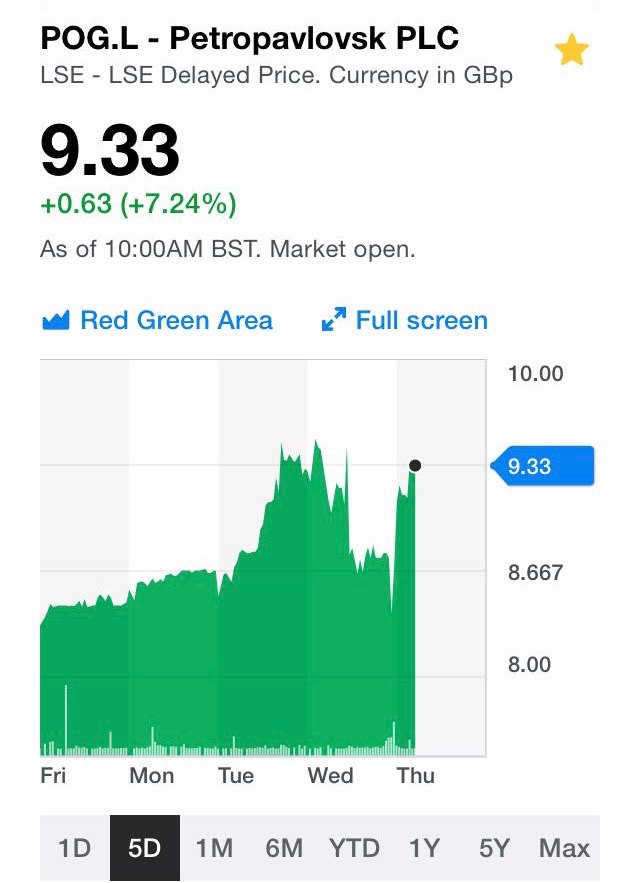
Task: Switch the chart to 1Y
Action: (x=424, y=849)
